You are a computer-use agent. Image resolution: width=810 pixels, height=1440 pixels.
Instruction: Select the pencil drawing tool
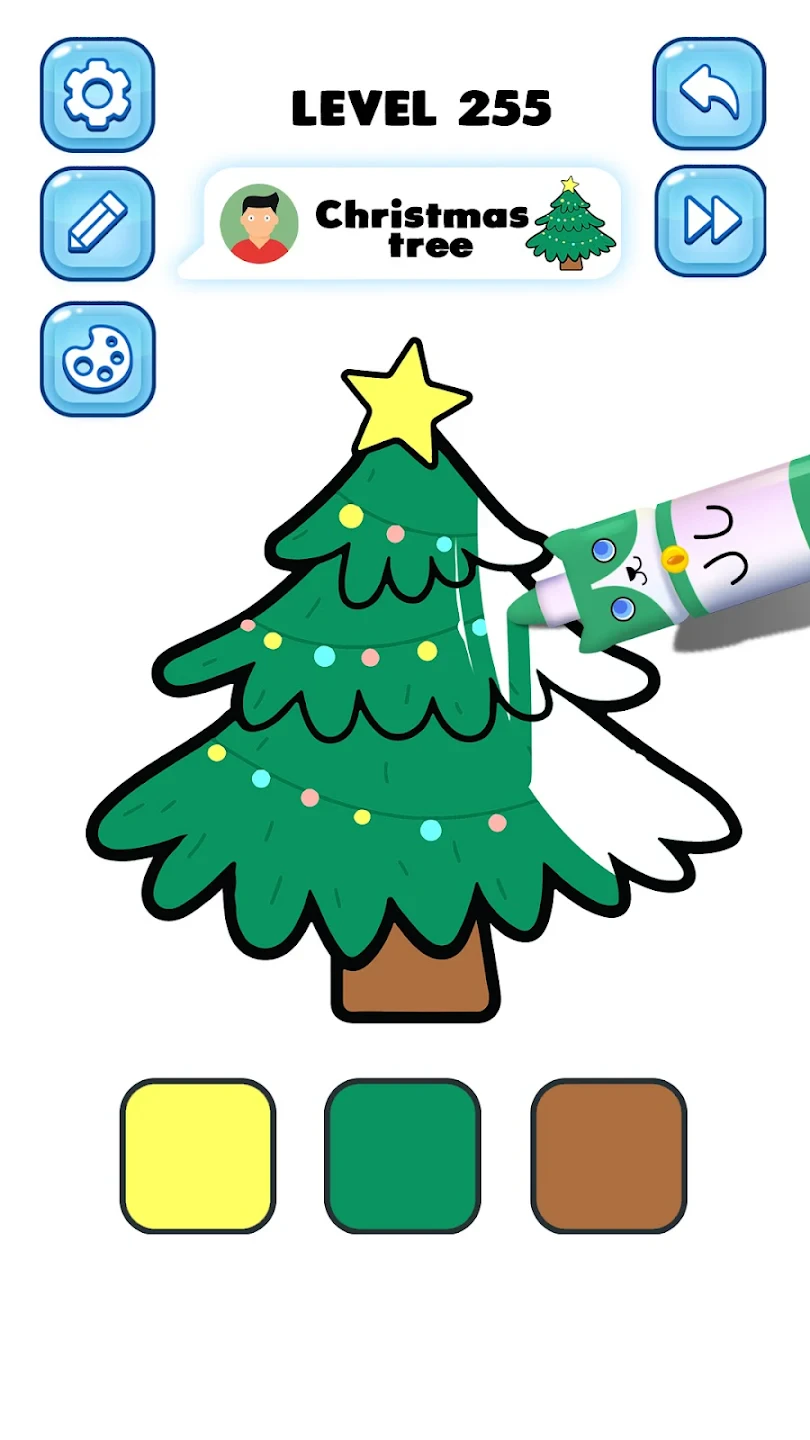pos(97,224)
